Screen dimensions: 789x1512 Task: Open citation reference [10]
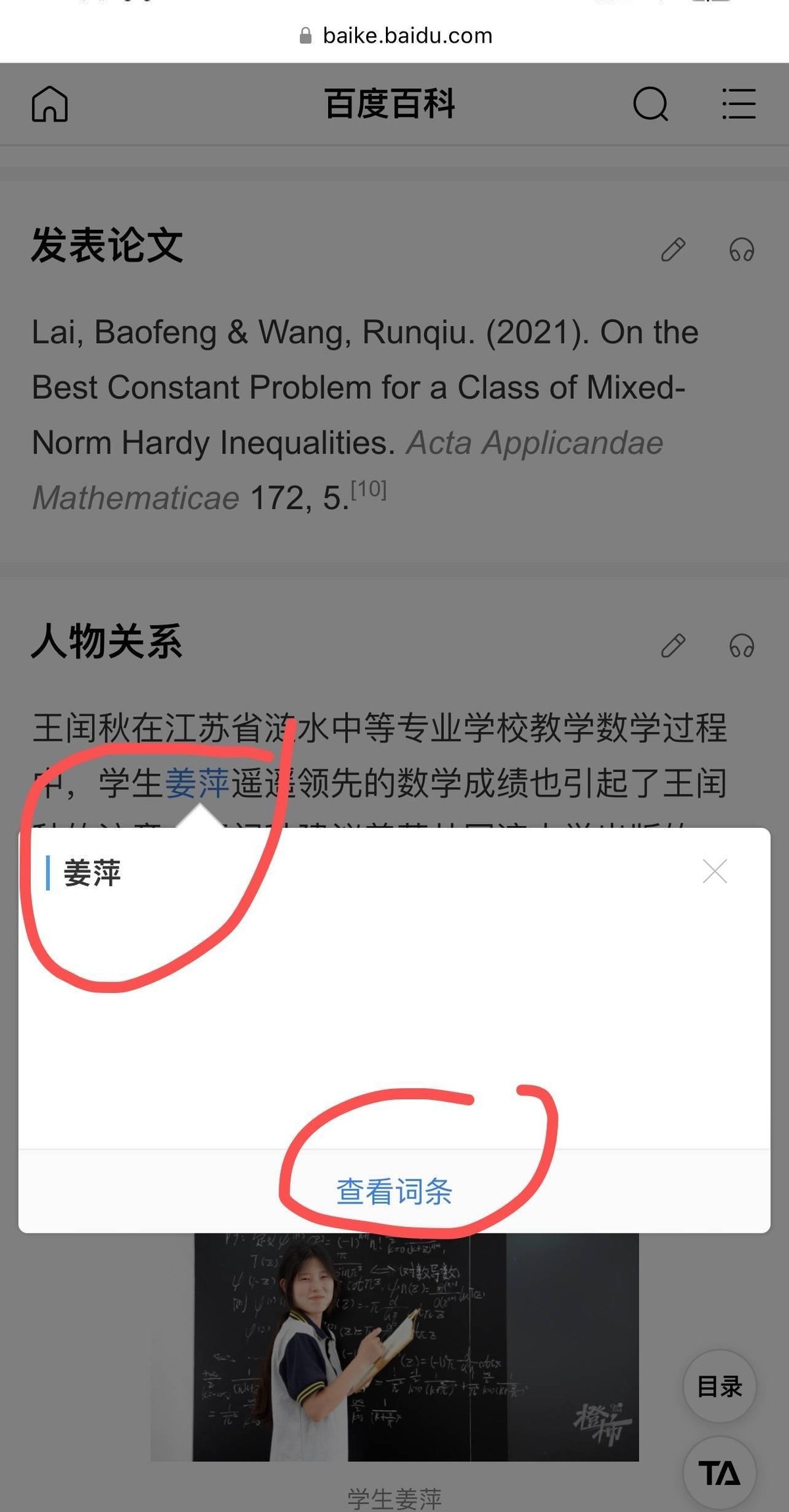(x=369, y=490)
